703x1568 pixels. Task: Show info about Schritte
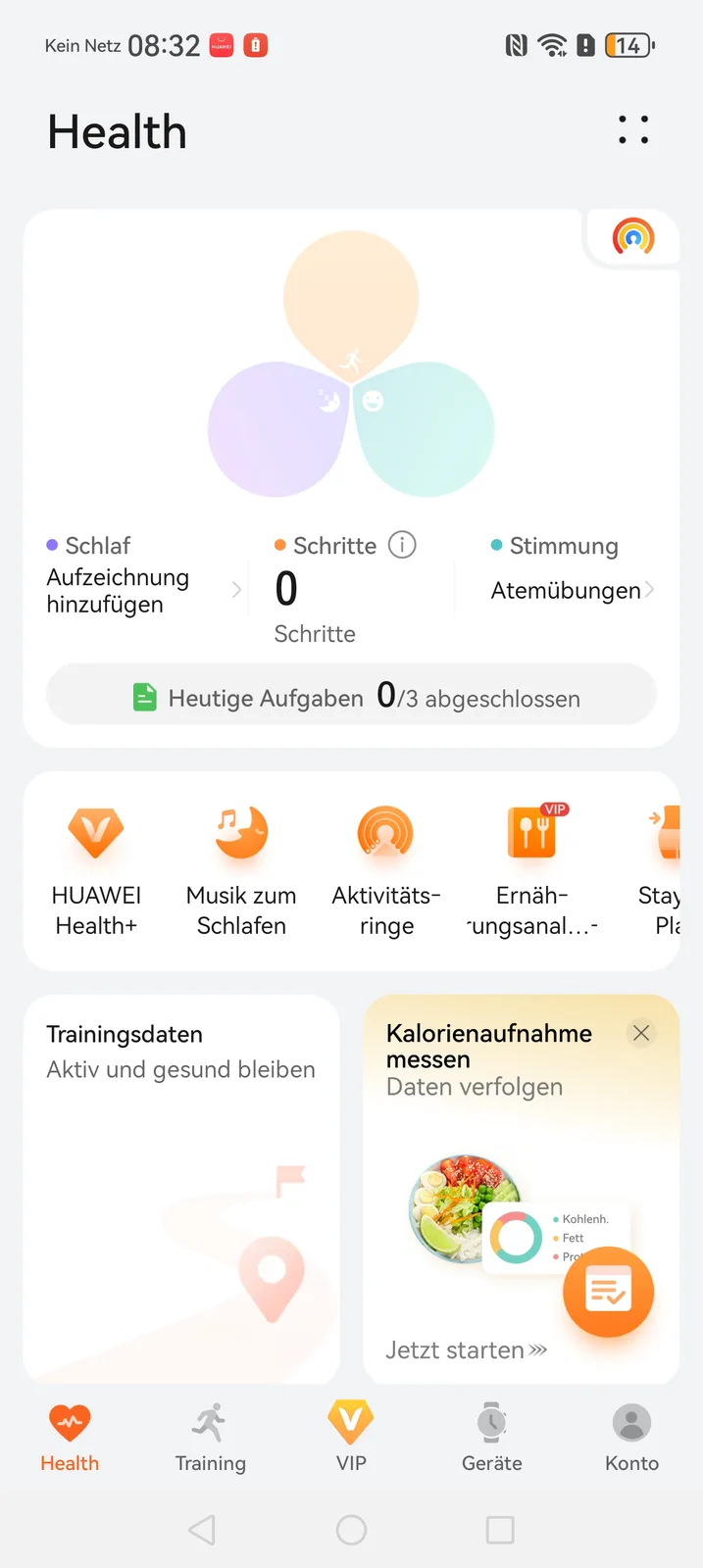(x=402, y=545)
